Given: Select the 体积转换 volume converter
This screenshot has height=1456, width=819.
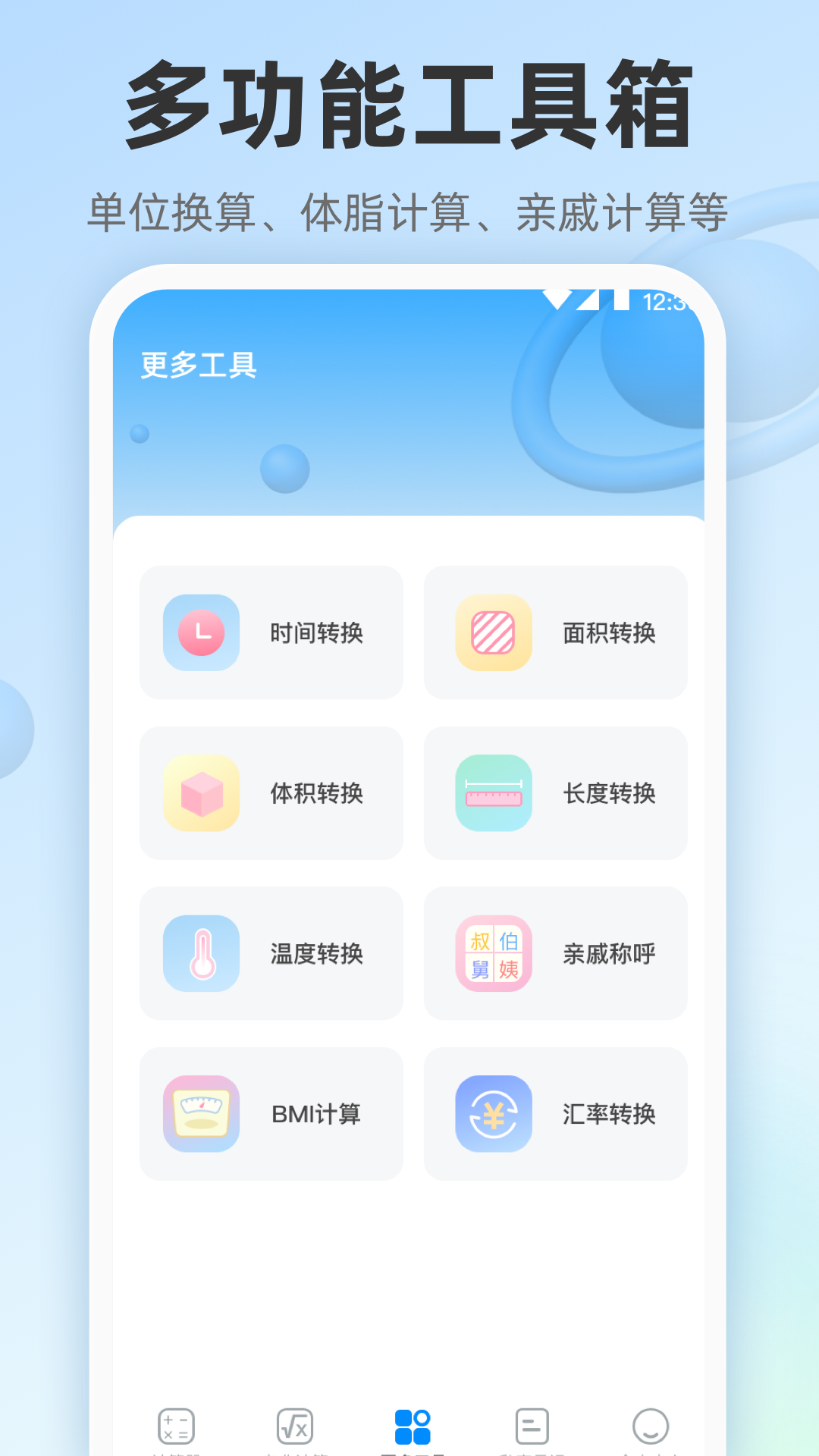Looking at the screenshot, I should [271, 793].
